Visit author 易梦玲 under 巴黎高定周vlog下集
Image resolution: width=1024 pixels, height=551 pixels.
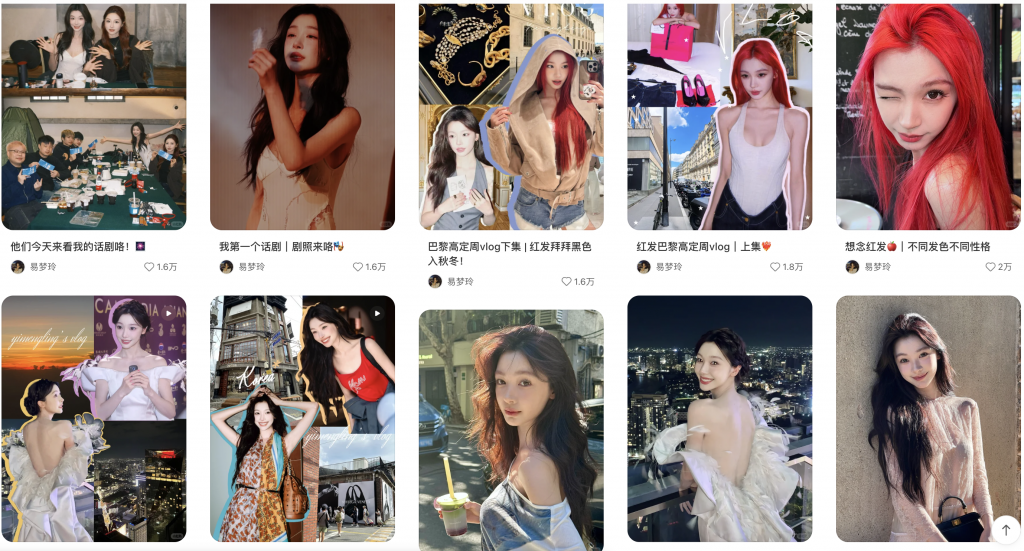455,282
